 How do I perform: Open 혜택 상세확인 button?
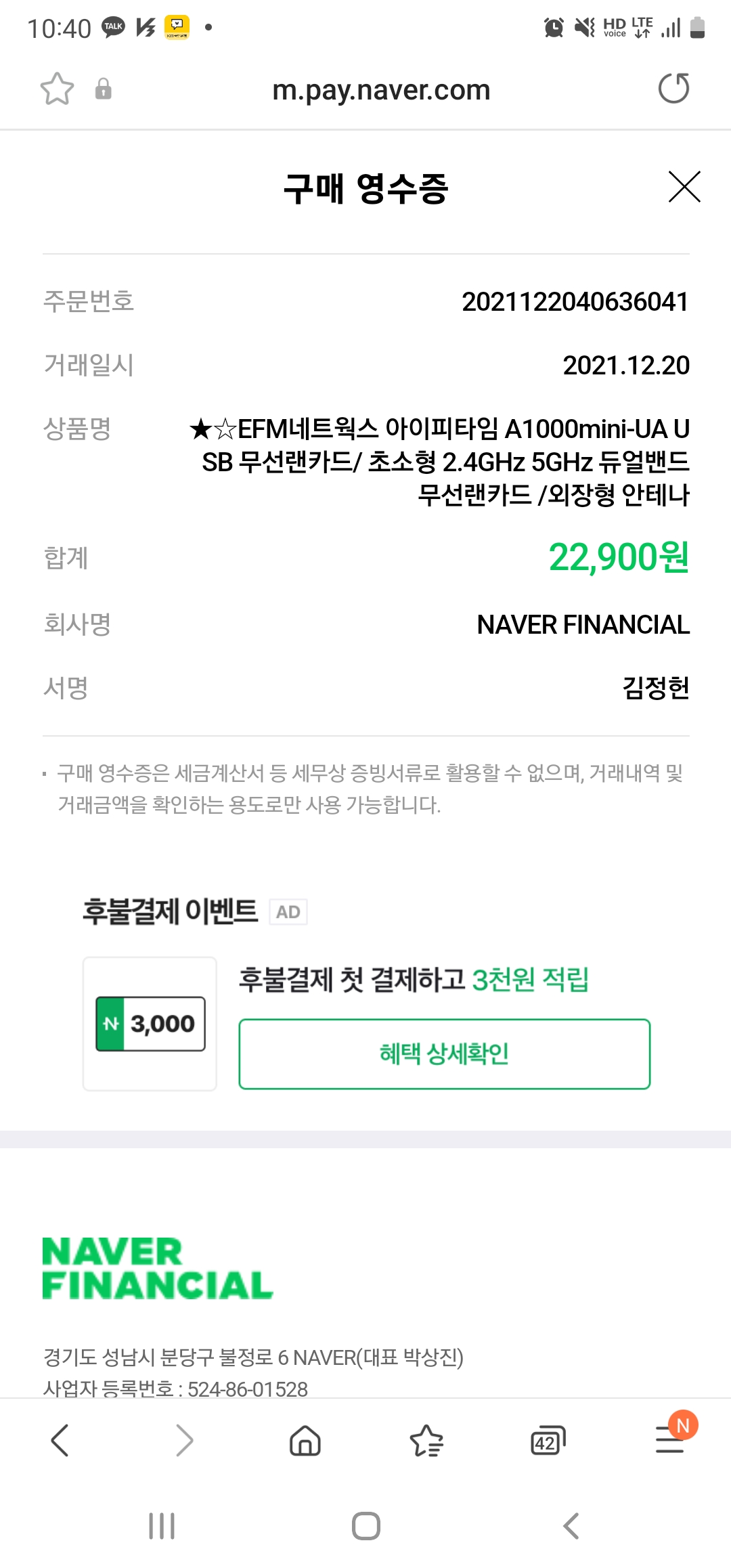(x=445, y=1054)
